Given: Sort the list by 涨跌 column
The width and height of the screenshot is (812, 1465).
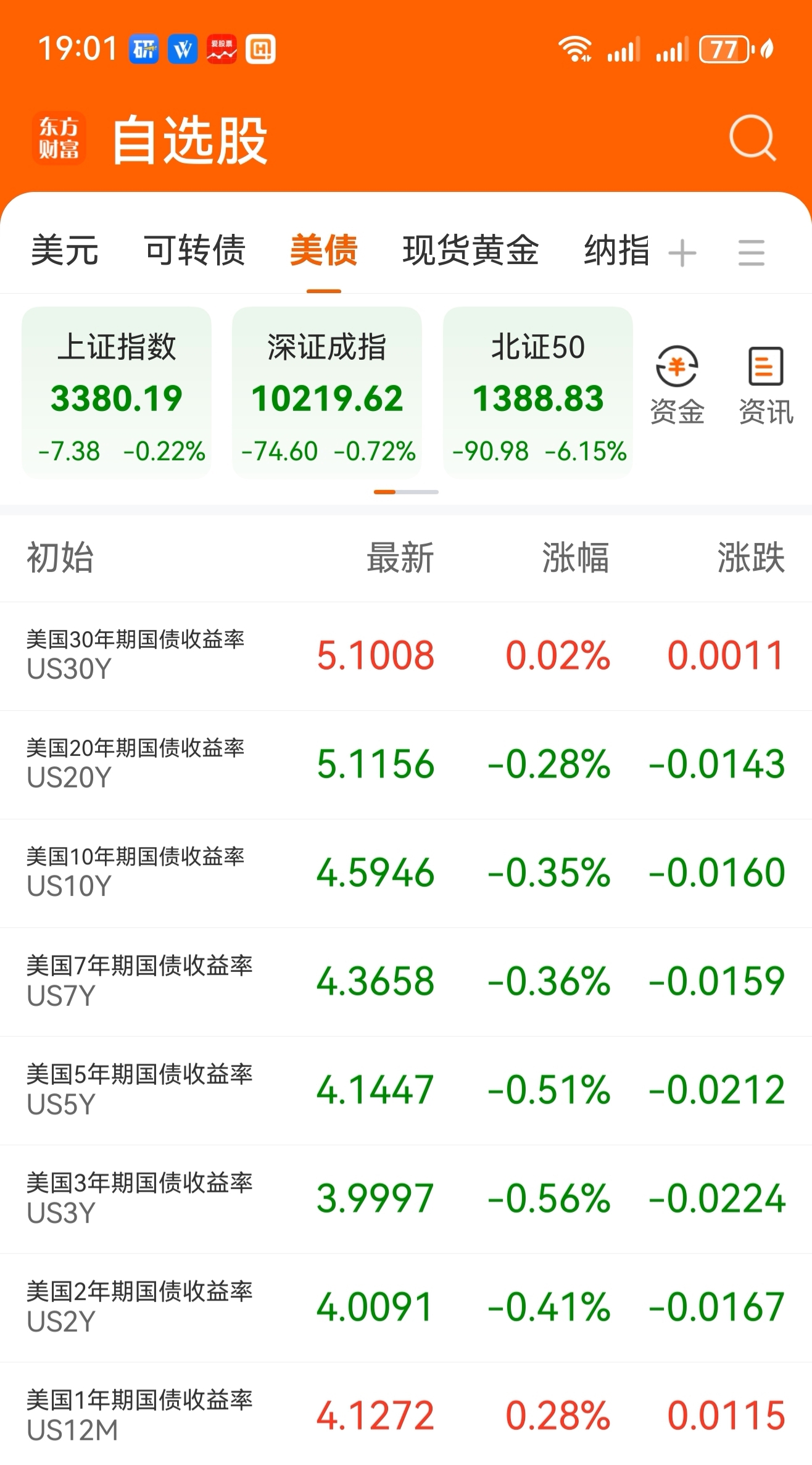Looking at the screenshot, I should 750,558.
